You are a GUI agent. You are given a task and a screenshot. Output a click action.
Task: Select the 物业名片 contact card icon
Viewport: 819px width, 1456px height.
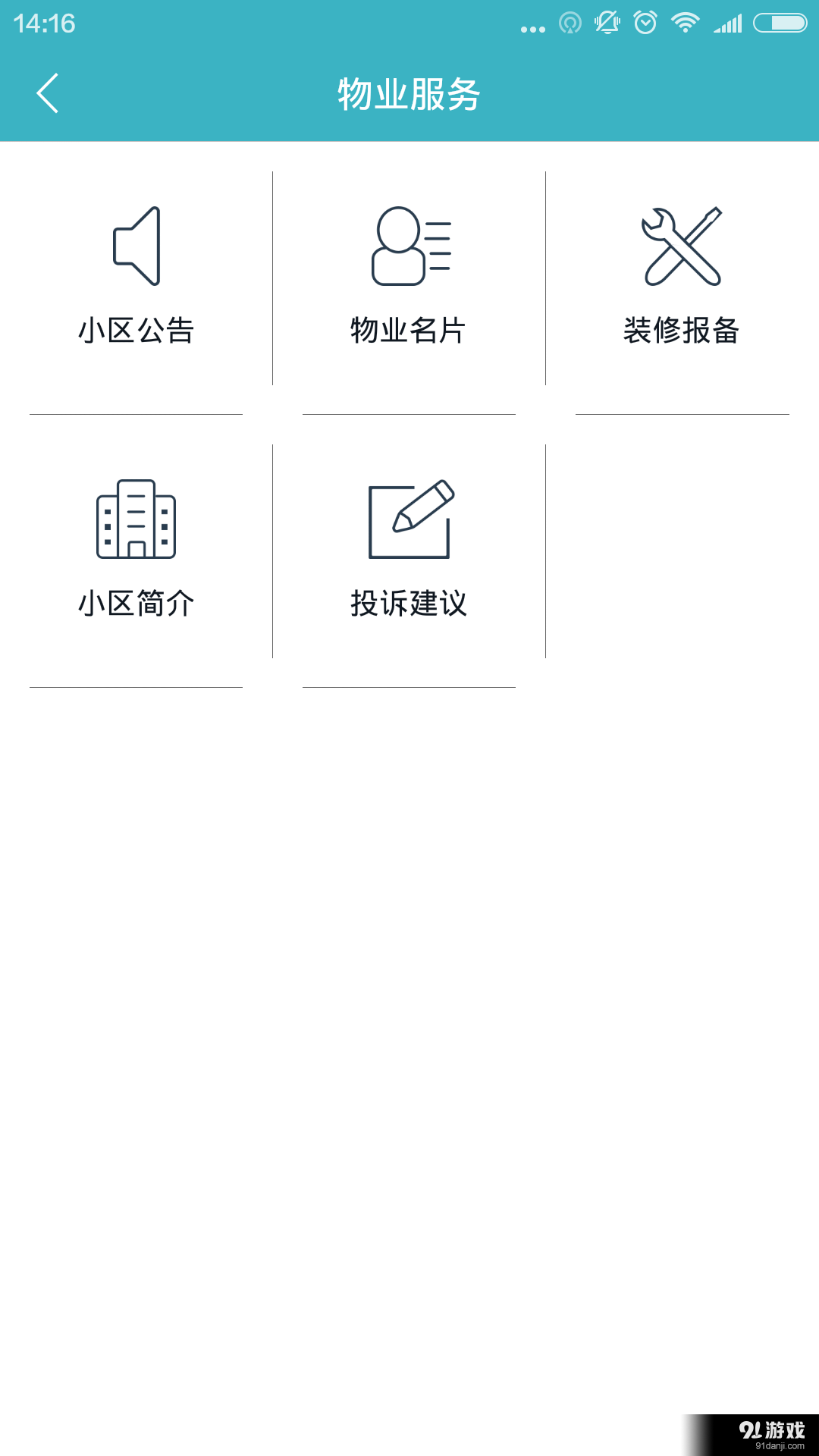(x=409, y=245)
